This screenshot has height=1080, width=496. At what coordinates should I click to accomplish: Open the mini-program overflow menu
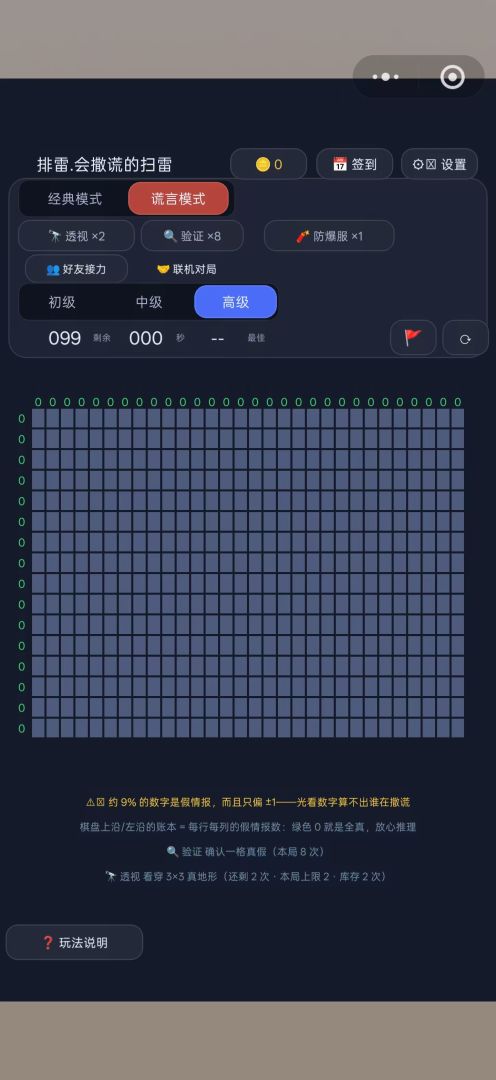point(386,77)
